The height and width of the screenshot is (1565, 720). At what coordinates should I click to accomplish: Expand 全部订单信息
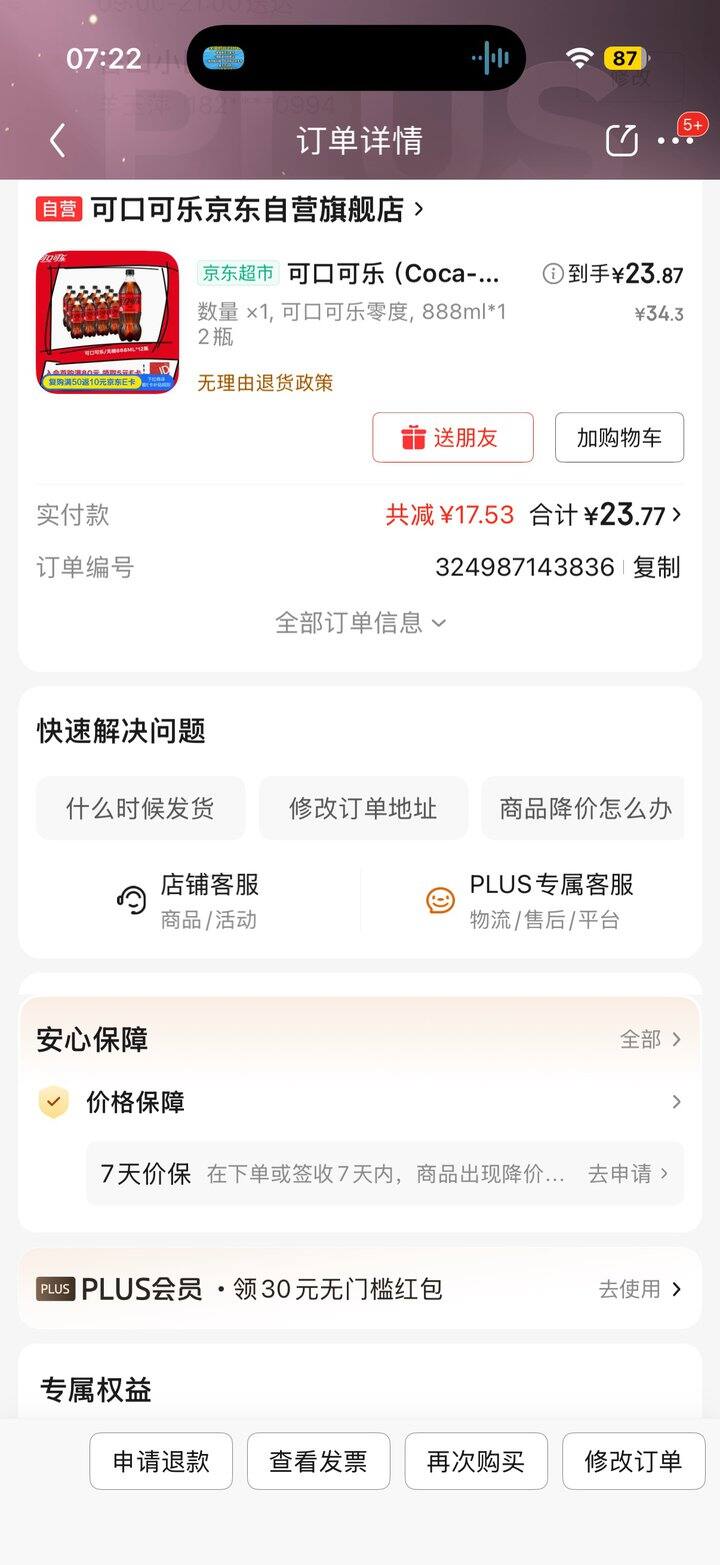tap(360, 623)
